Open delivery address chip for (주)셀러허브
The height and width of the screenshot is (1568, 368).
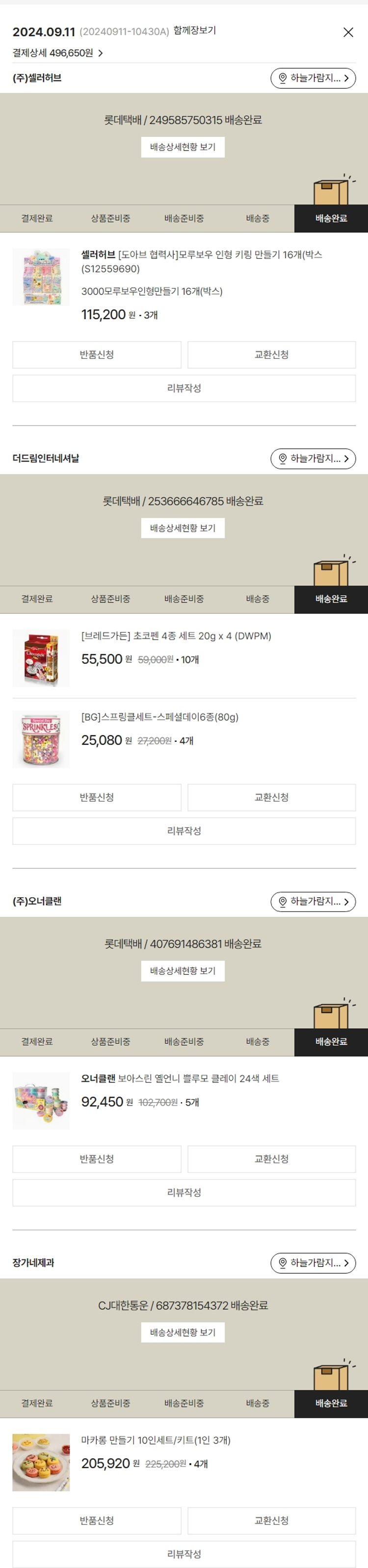tap(313, 78)
